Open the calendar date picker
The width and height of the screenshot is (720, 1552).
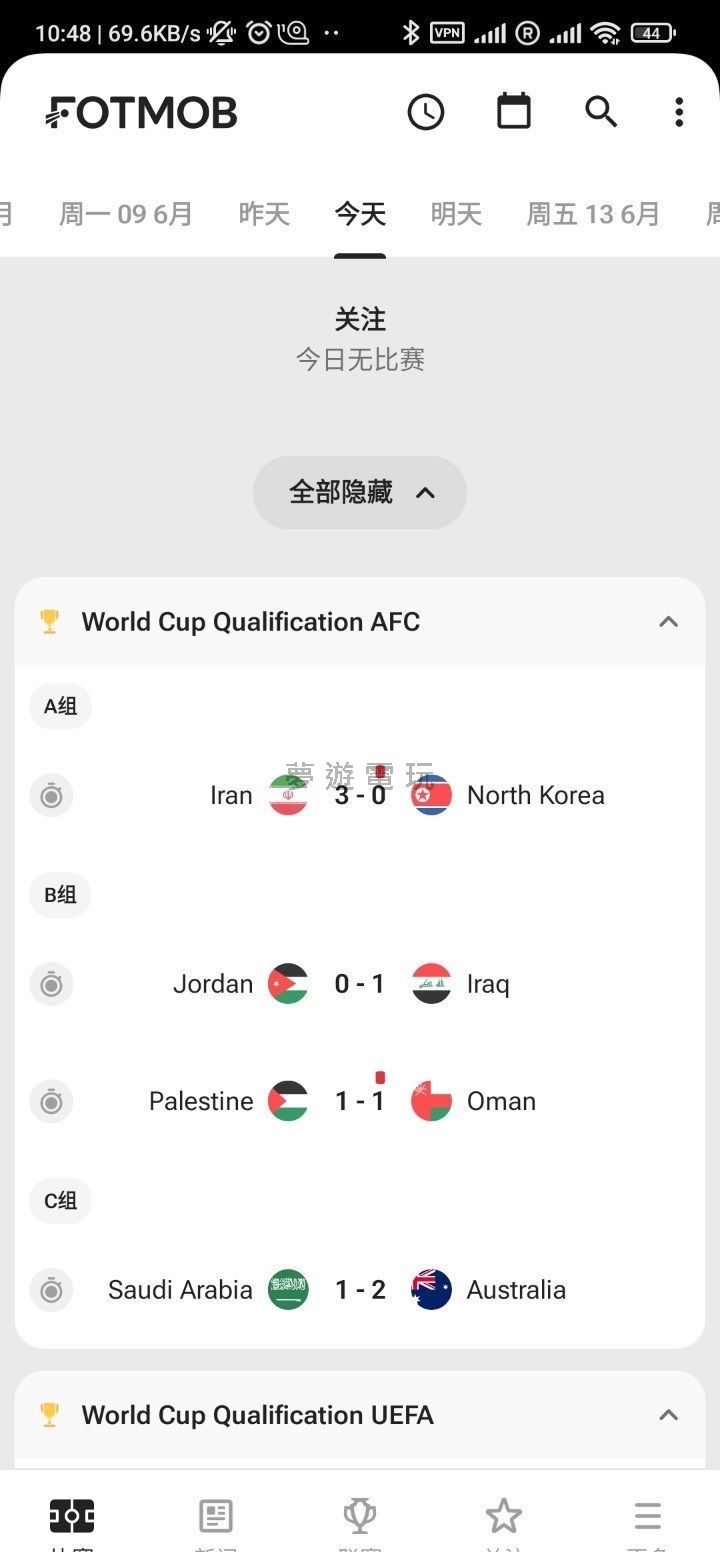coord(514,111)
